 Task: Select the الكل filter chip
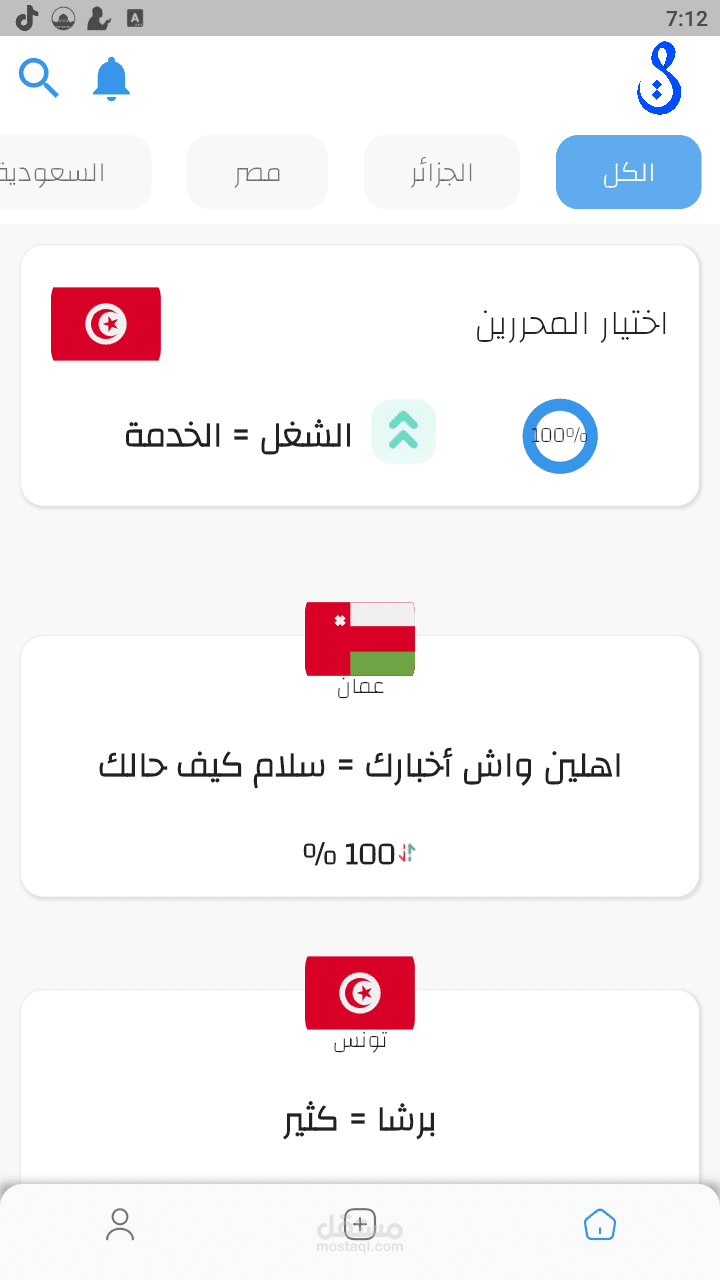click(628, 172)
